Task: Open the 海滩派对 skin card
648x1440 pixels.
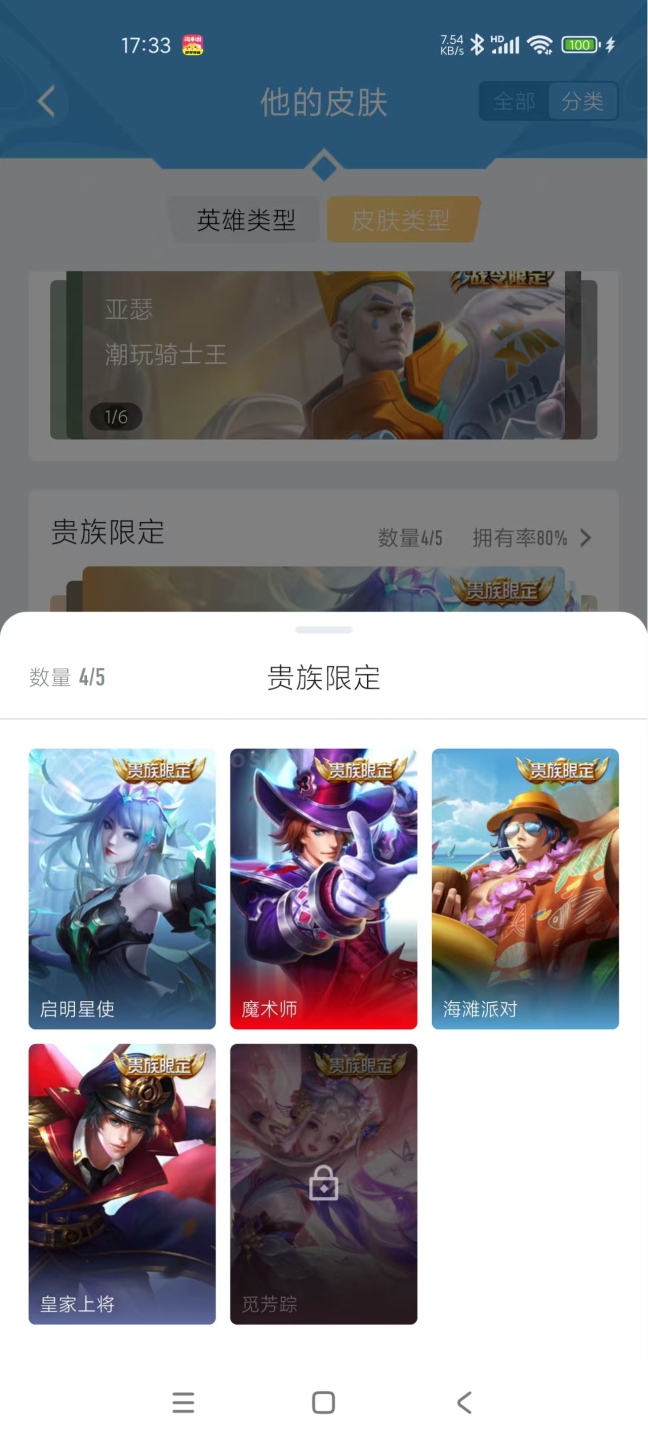Action: point(525,888)
